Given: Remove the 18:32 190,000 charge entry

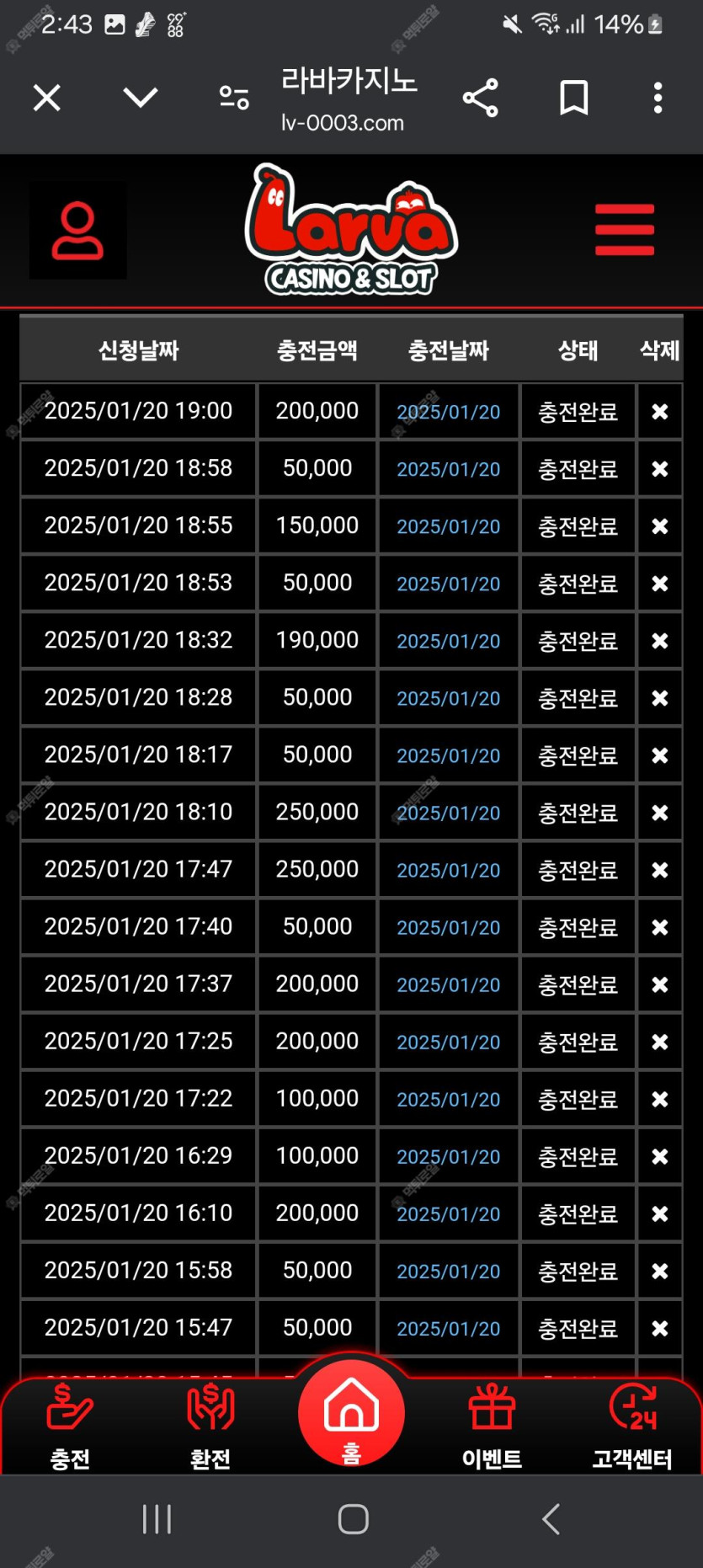Looking at the screenshot, I should tap(660, 641).
